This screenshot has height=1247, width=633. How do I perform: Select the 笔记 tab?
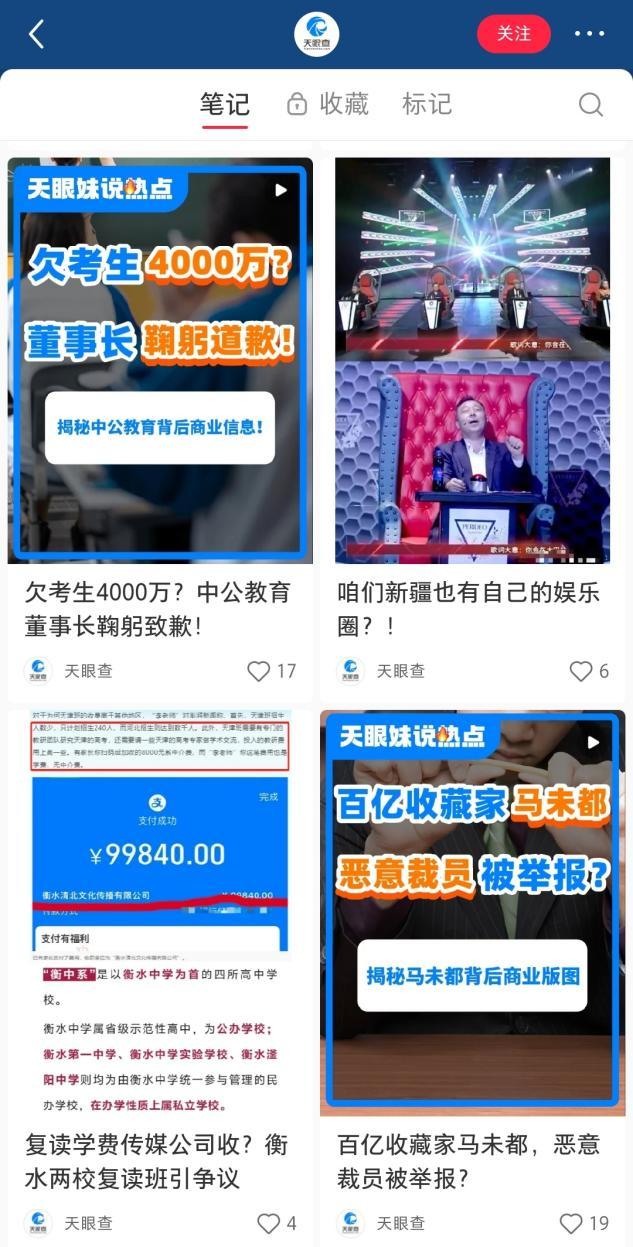(x=225, y=104)
